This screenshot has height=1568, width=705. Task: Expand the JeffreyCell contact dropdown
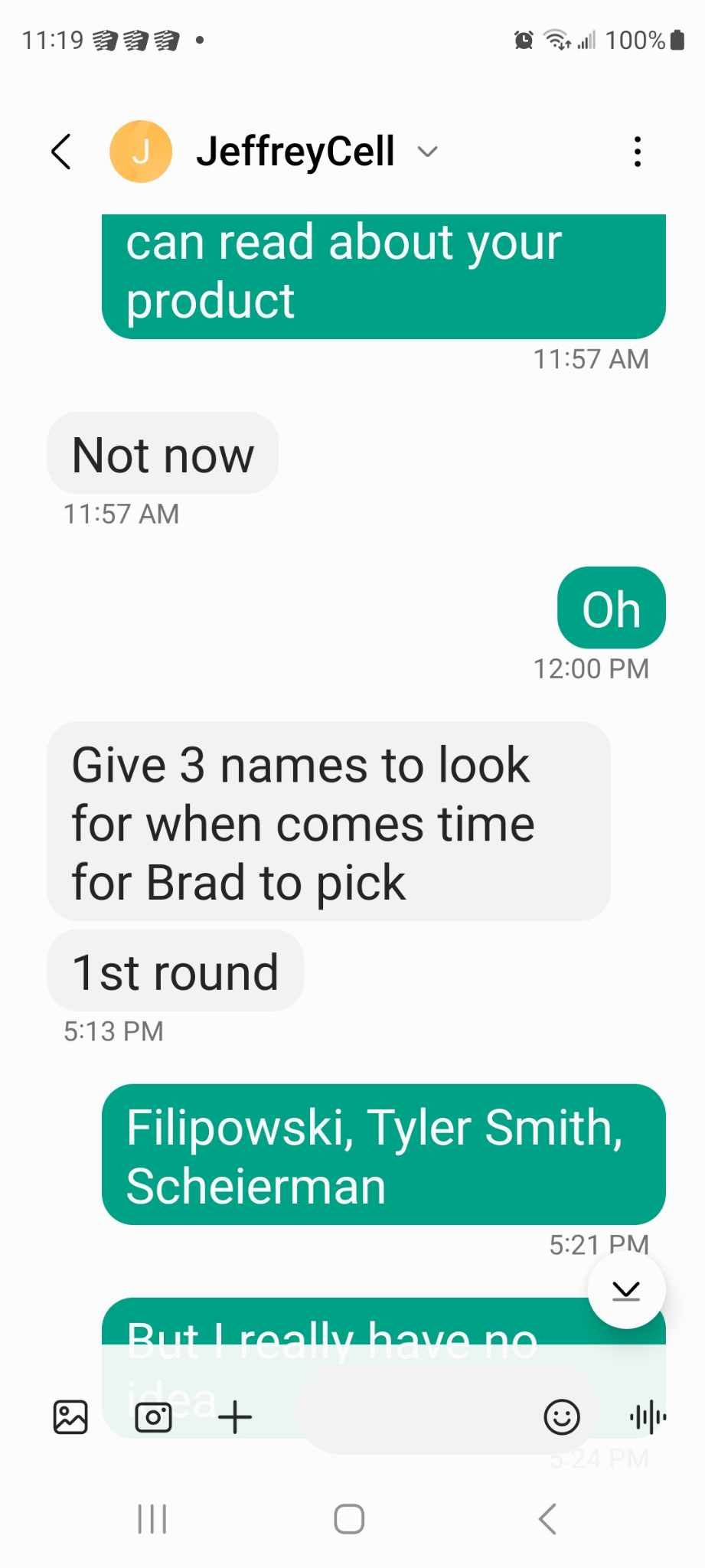427,152
